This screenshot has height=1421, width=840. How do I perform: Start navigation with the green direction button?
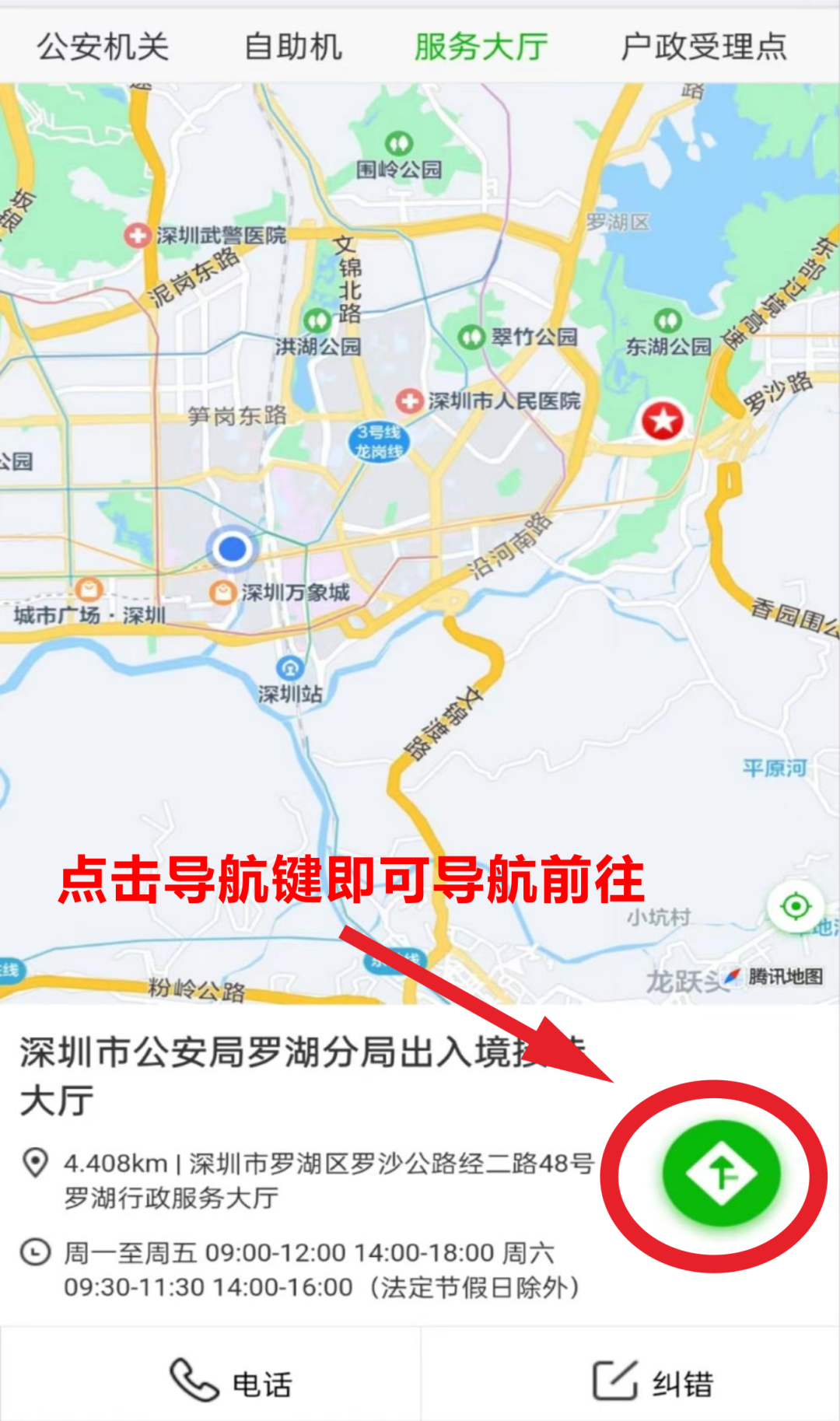coord(721,1174)
